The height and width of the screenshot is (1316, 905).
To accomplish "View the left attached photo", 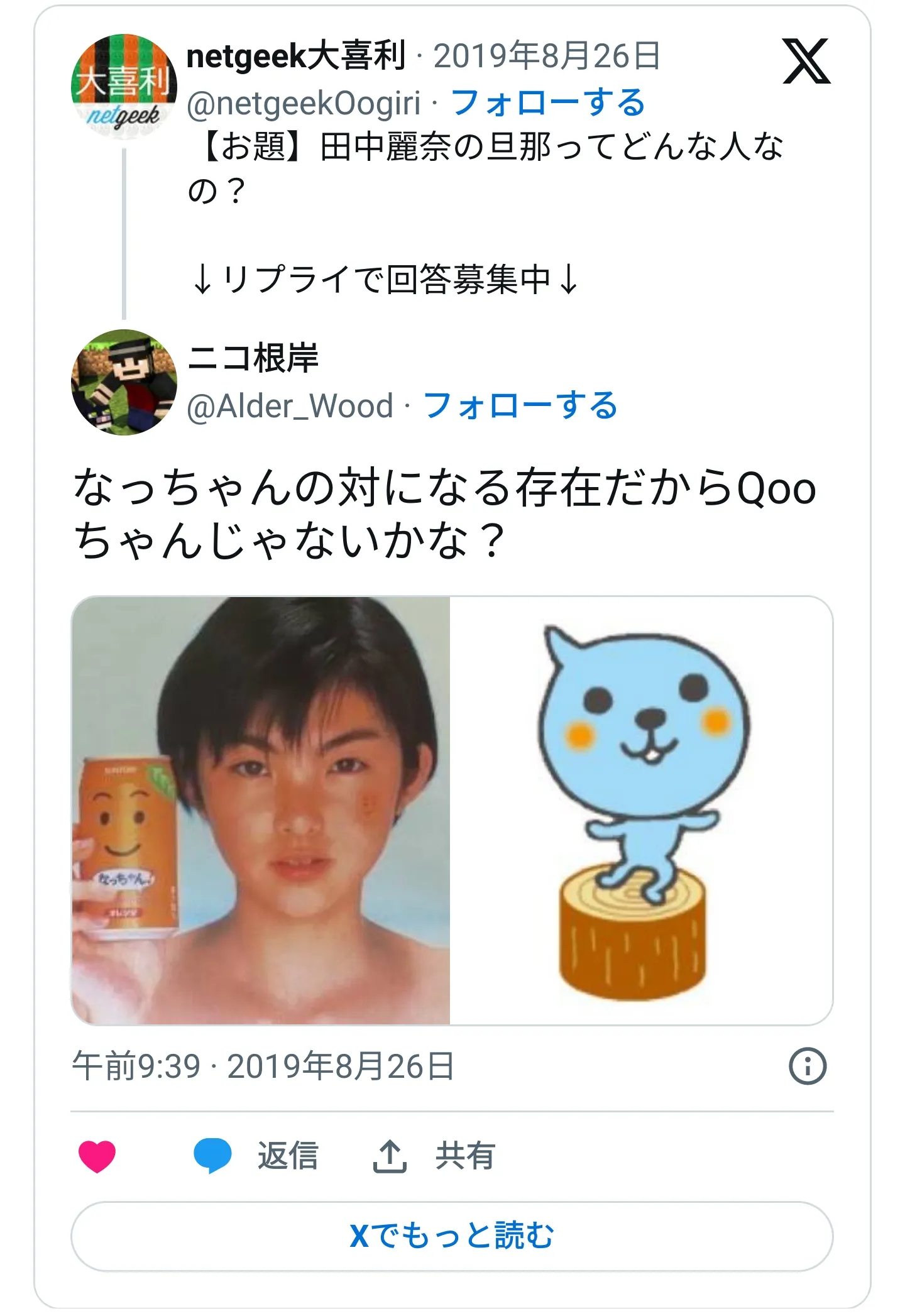I will click(x=261, y=811).
